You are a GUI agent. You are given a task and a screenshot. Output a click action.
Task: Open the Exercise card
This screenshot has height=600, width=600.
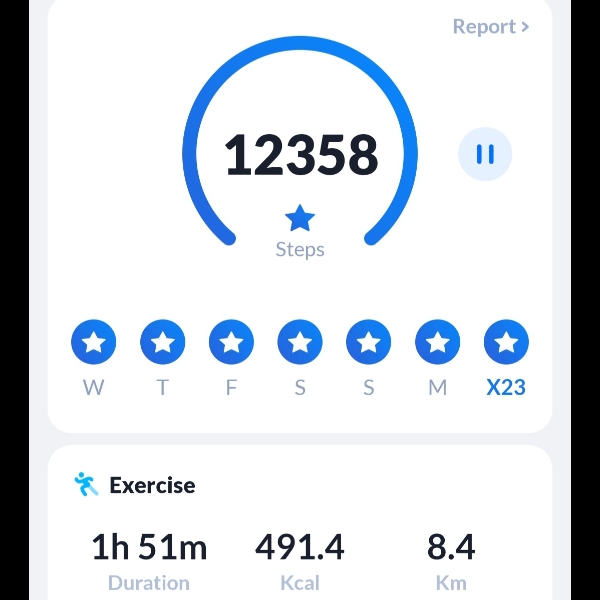point(300,530)
